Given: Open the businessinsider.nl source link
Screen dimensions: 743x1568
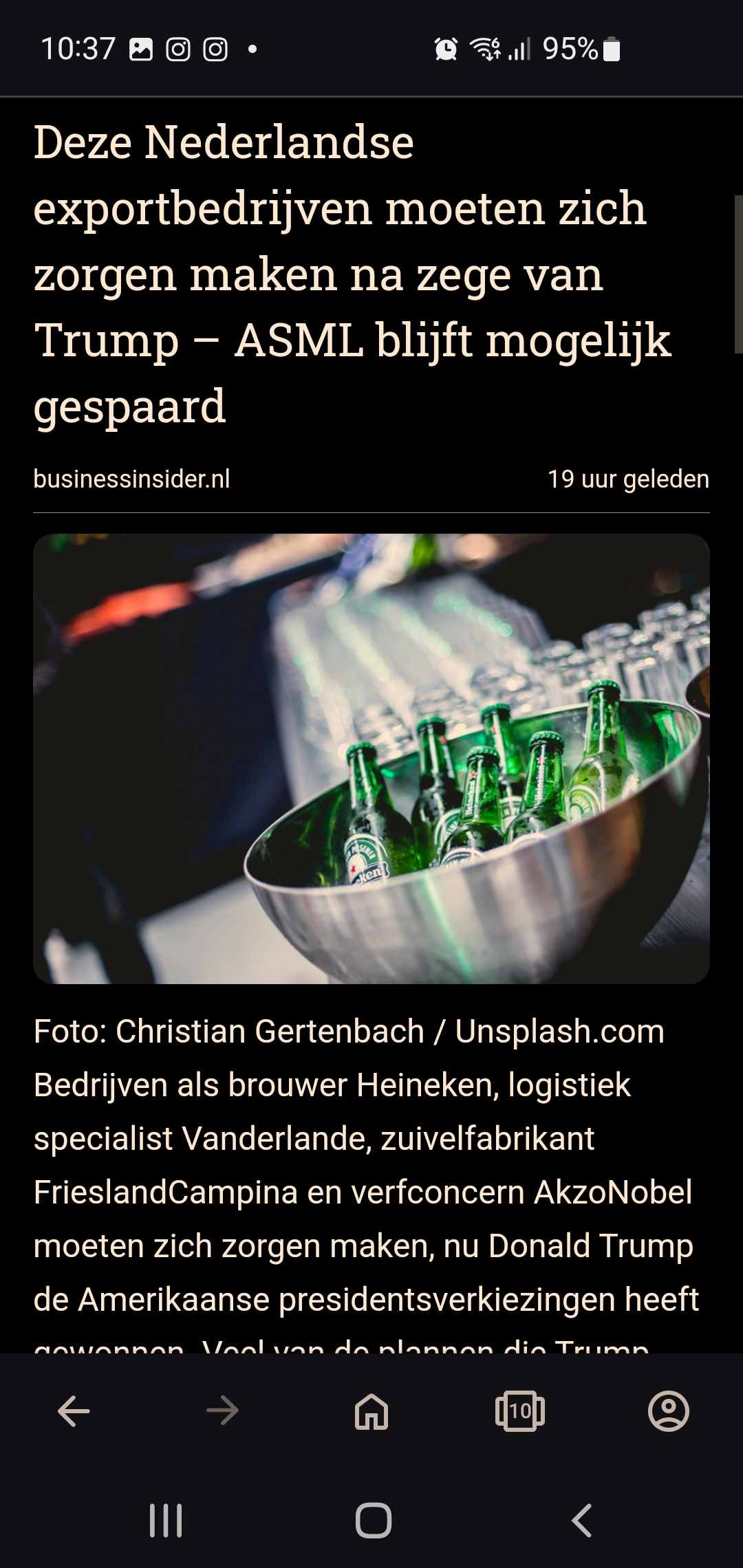Looking at the screenshot, I should pyautogui.click(x=131, y=479).
